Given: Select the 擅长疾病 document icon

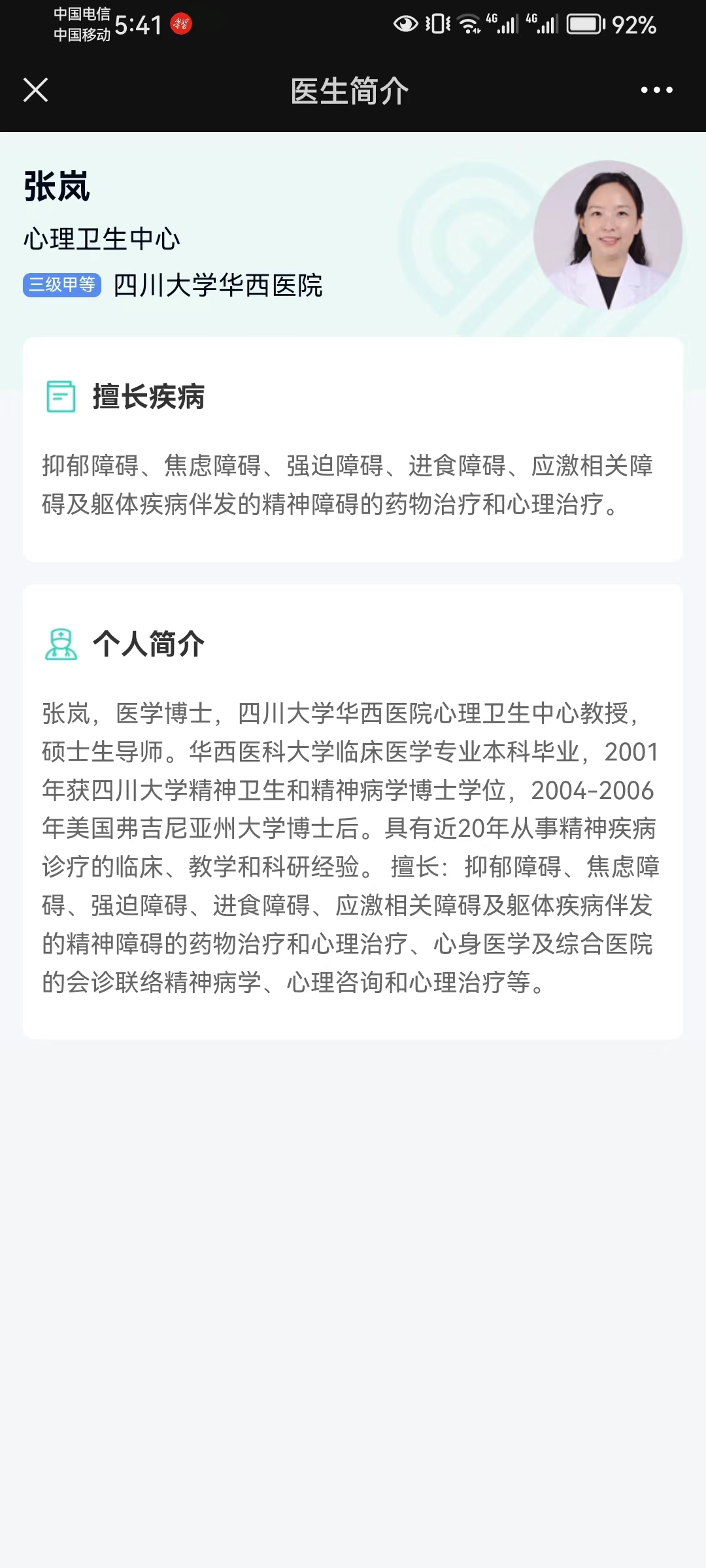Looking at the screenshot, I should point(60,397).
